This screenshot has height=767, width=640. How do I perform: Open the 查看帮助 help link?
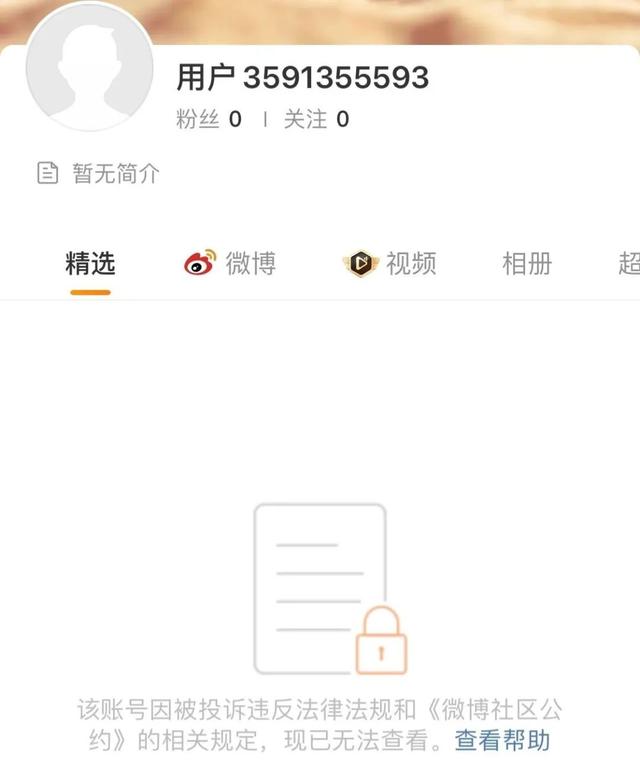point(502,741)
